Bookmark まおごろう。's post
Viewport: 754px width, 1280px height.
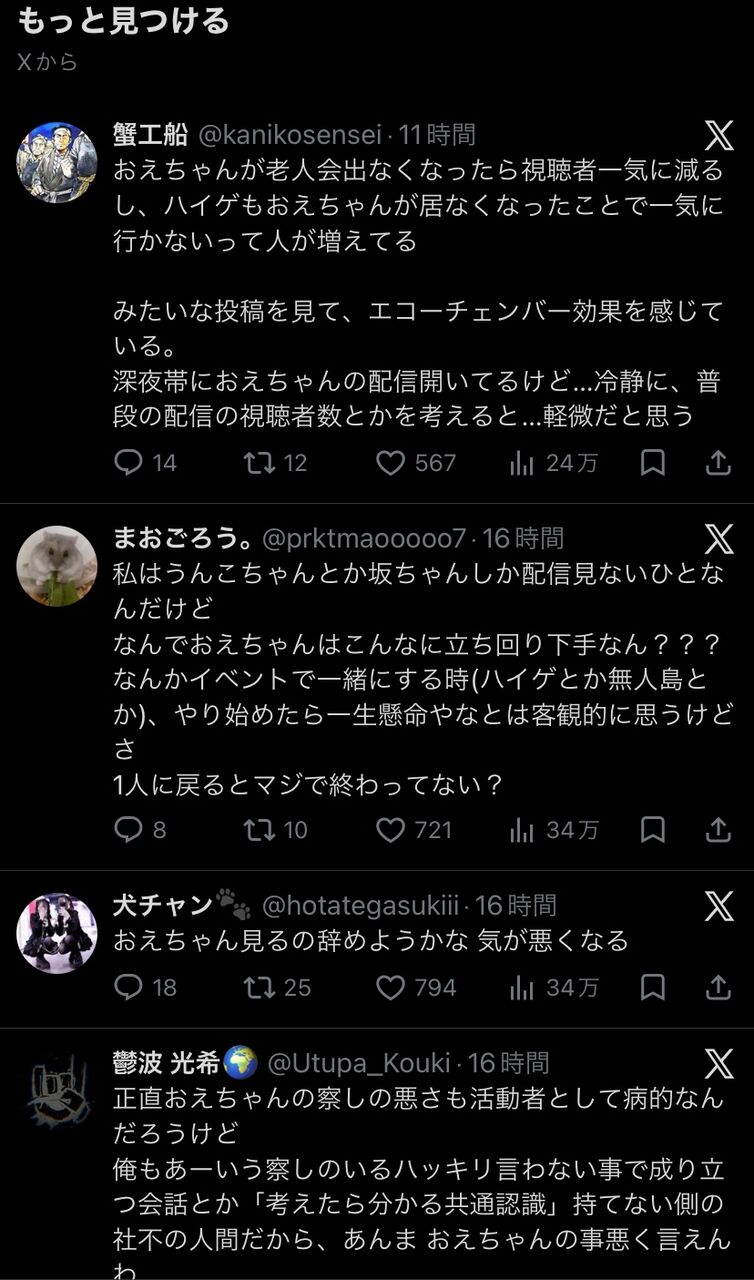[x=653, y=829]
